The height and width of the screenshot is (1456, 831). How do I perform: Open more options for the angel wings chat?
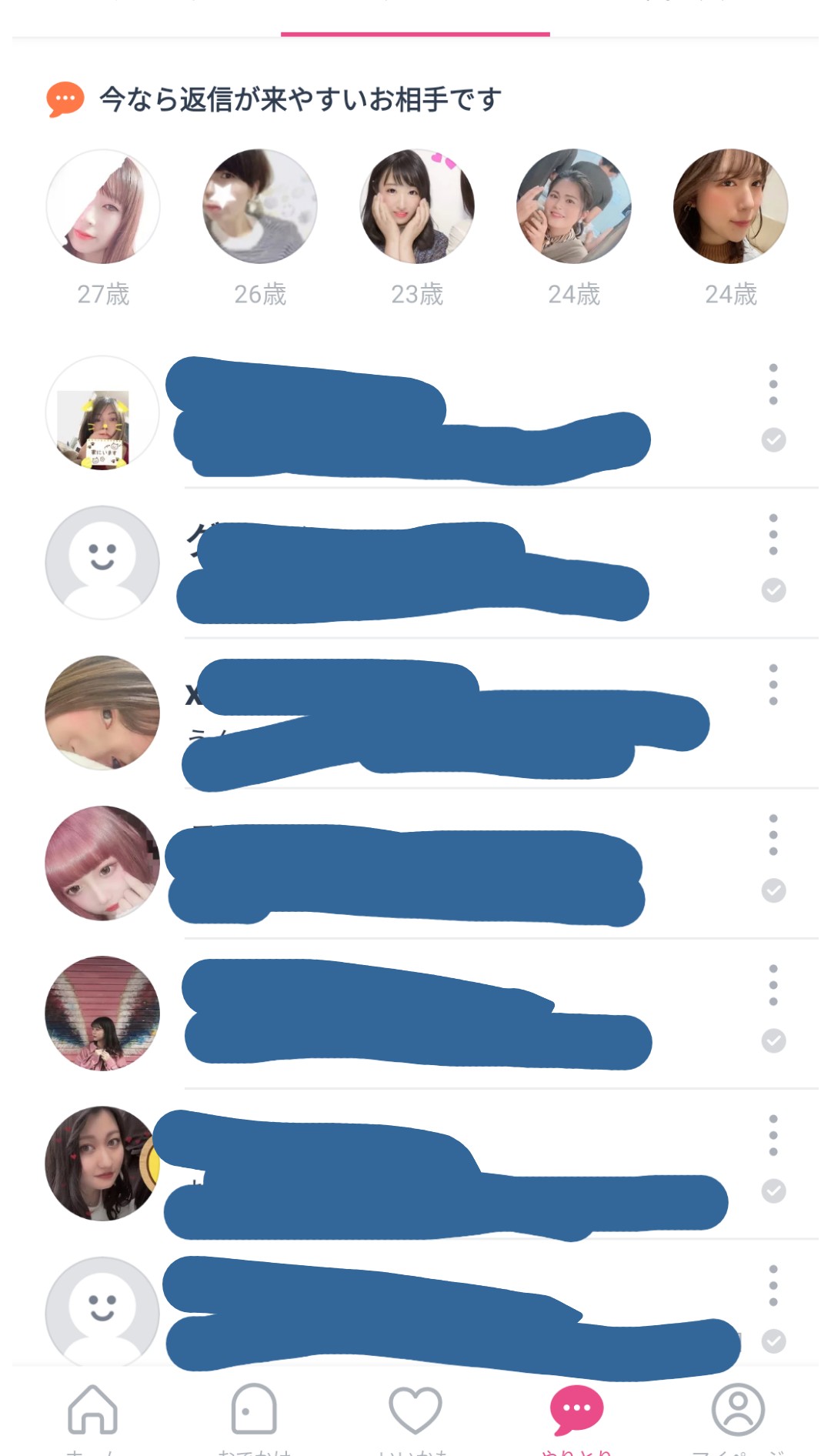point(773,985)
